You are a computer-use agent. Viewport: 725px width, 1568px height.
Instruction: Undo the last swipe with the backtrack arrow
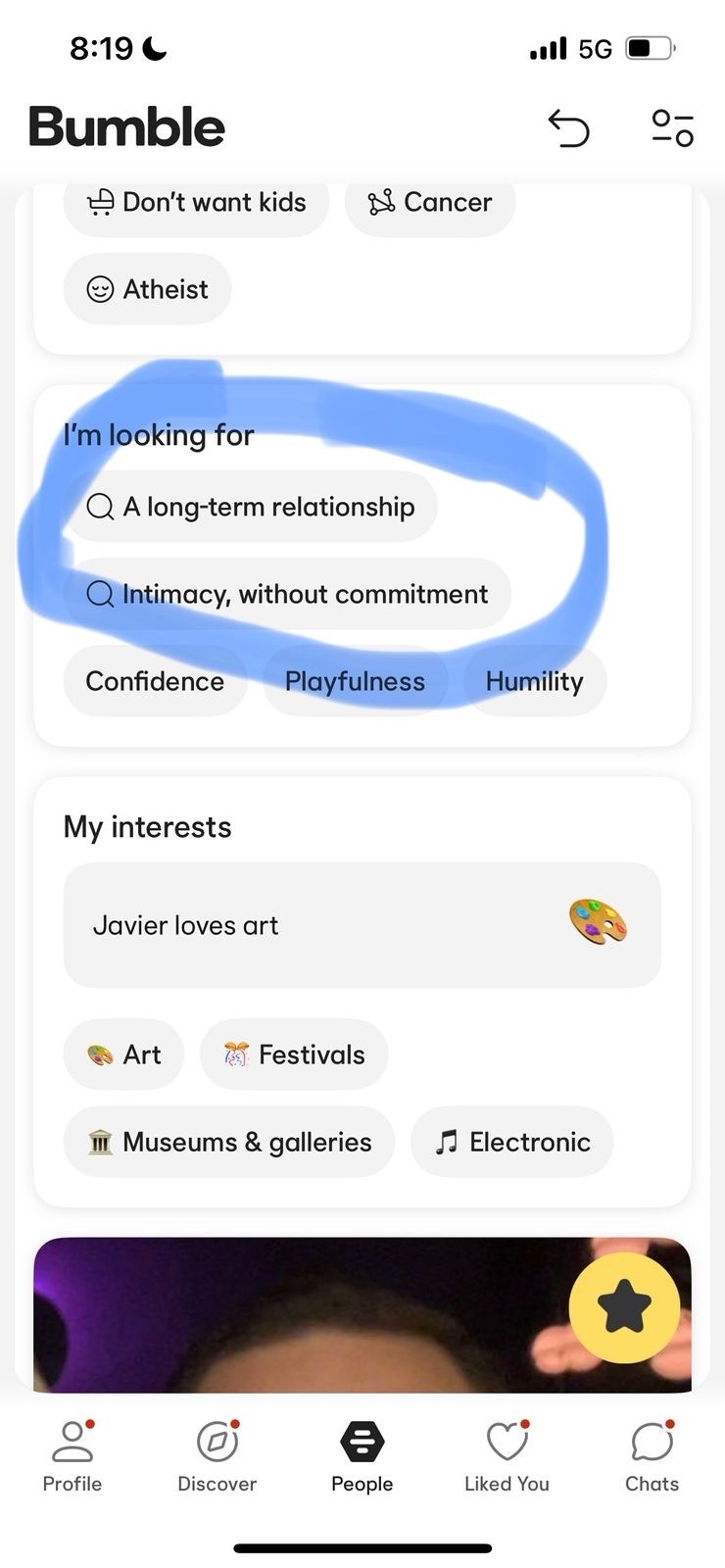568,128
